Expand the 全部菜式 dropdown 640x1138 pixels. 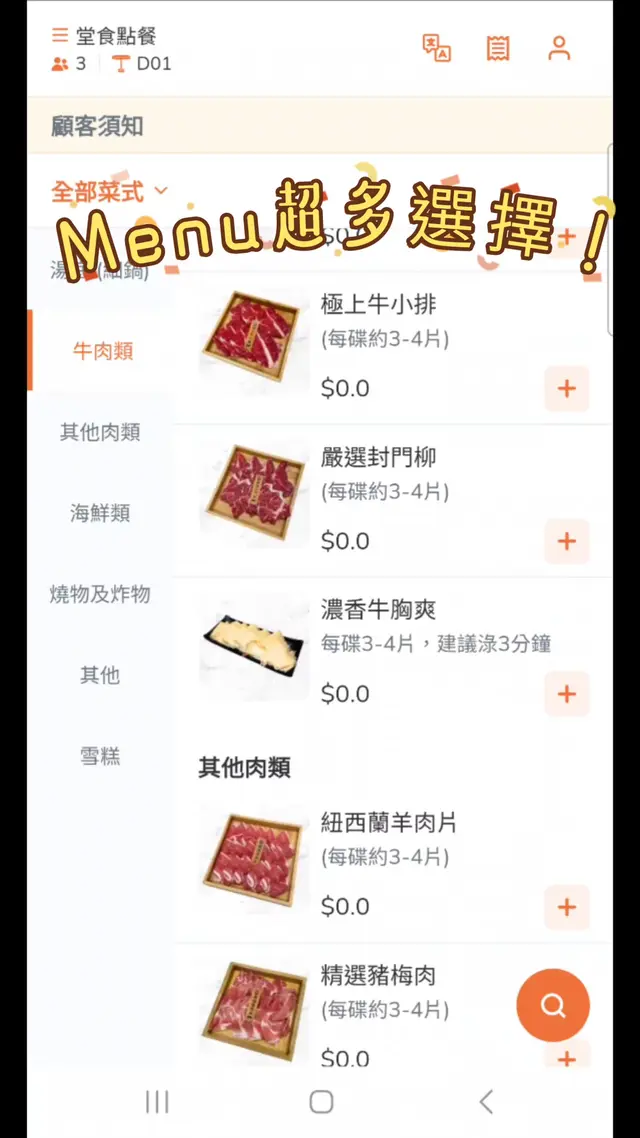(109, 191)
